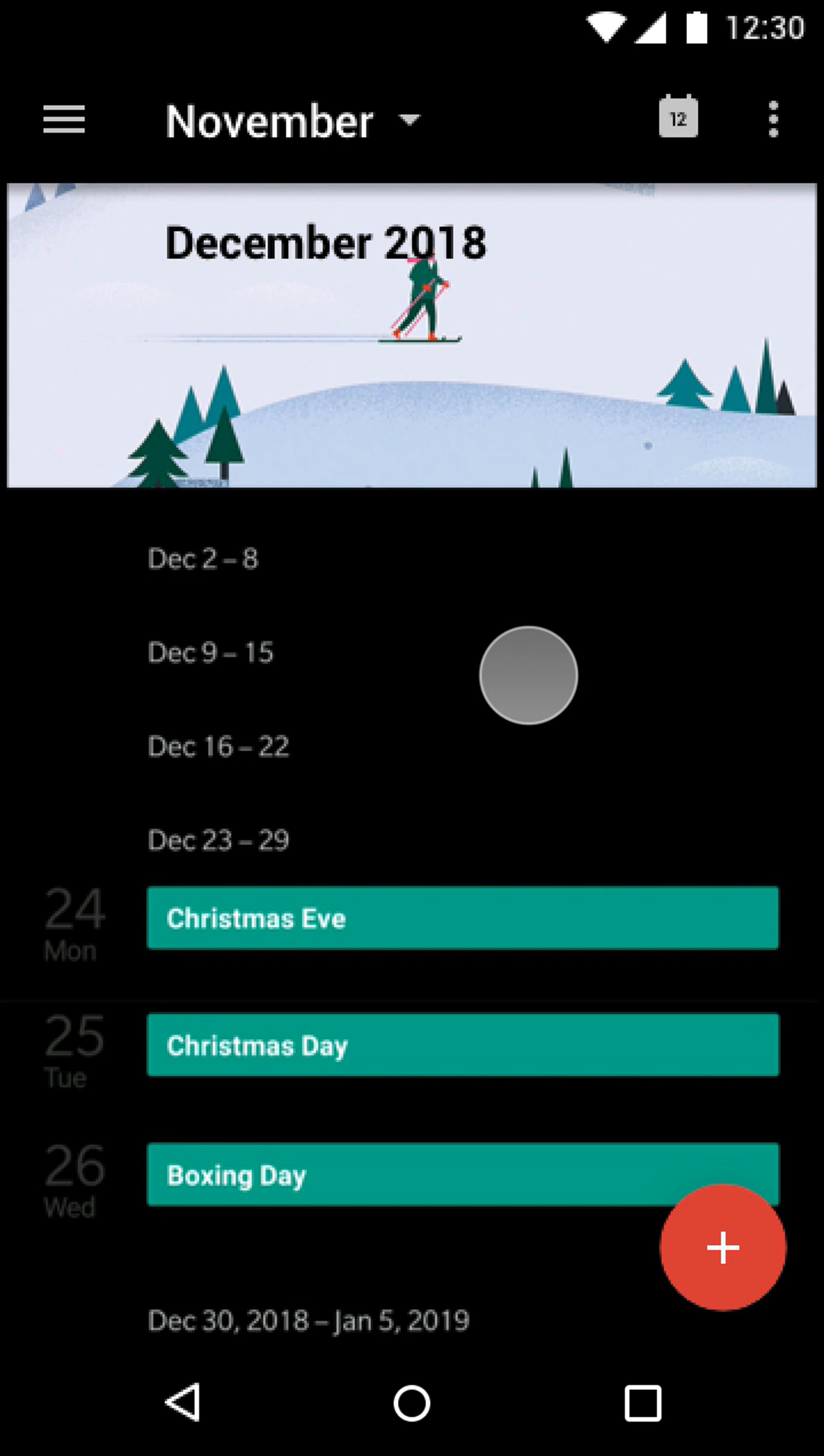Open the Christmas Eve event

(462, 918)
